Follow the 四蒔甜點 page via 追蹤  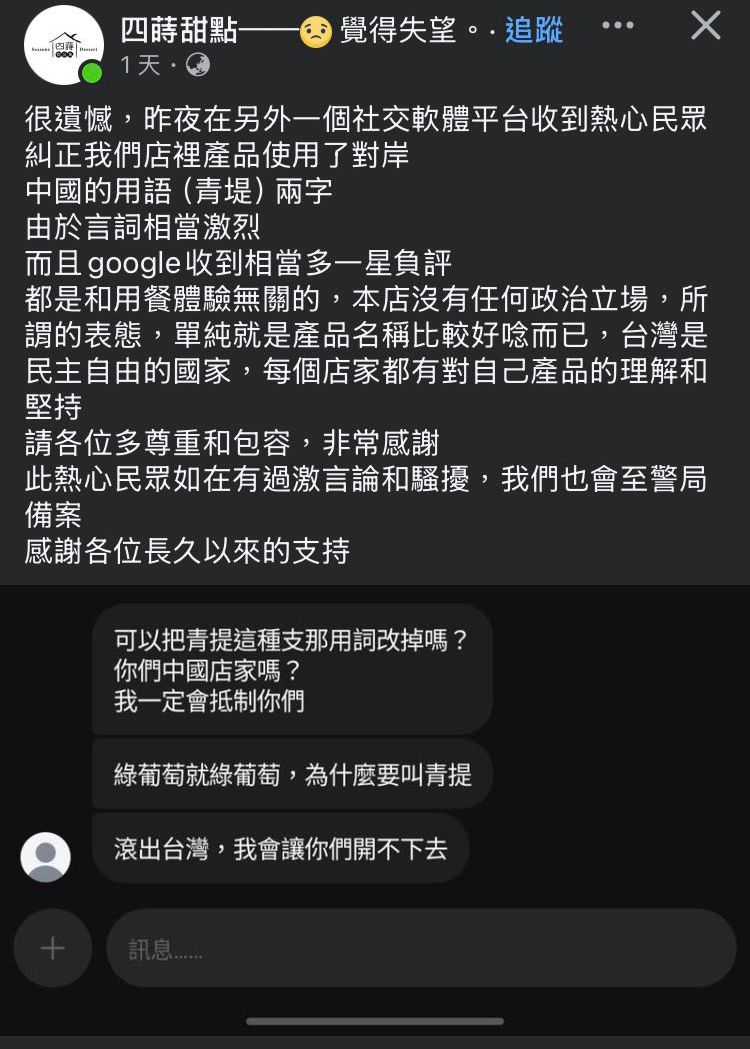(534, 30)
